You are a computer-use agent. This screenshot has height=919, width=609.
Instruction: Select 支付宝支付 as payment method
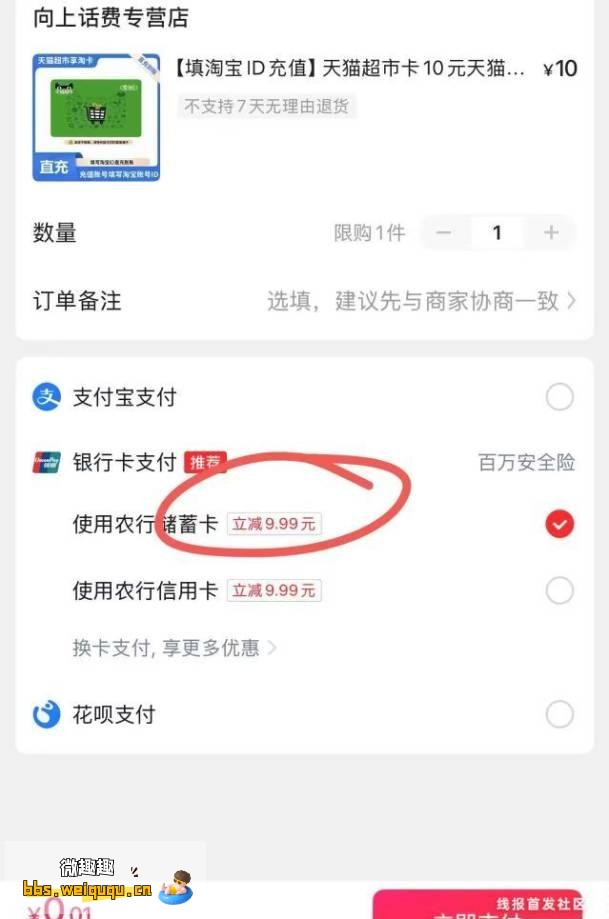559,397
